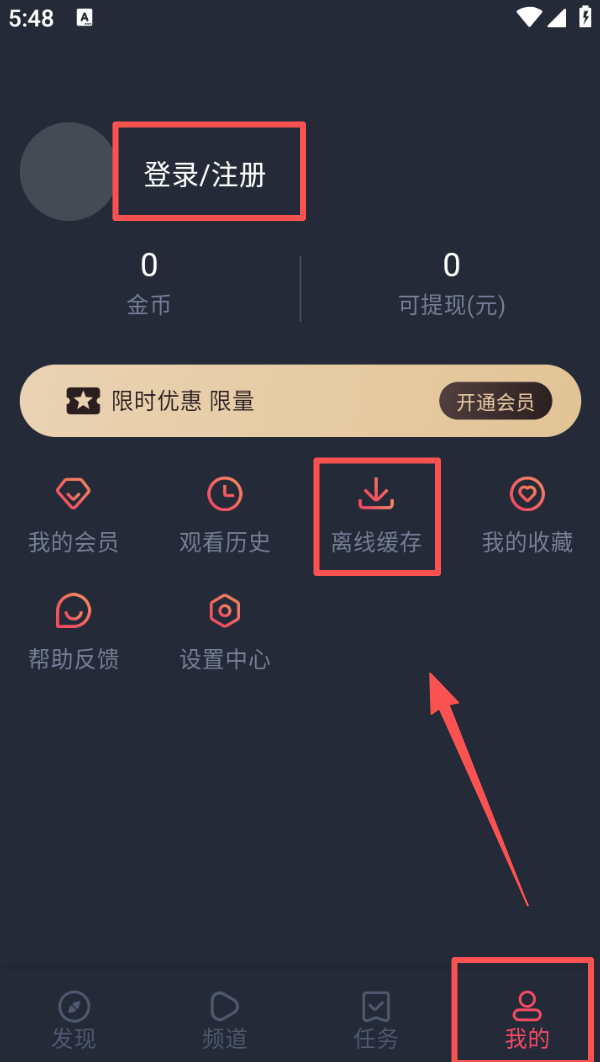Switch to the 任务 tab
This screenshot has width=600, height=1062.
click(x=376, y=1019)
